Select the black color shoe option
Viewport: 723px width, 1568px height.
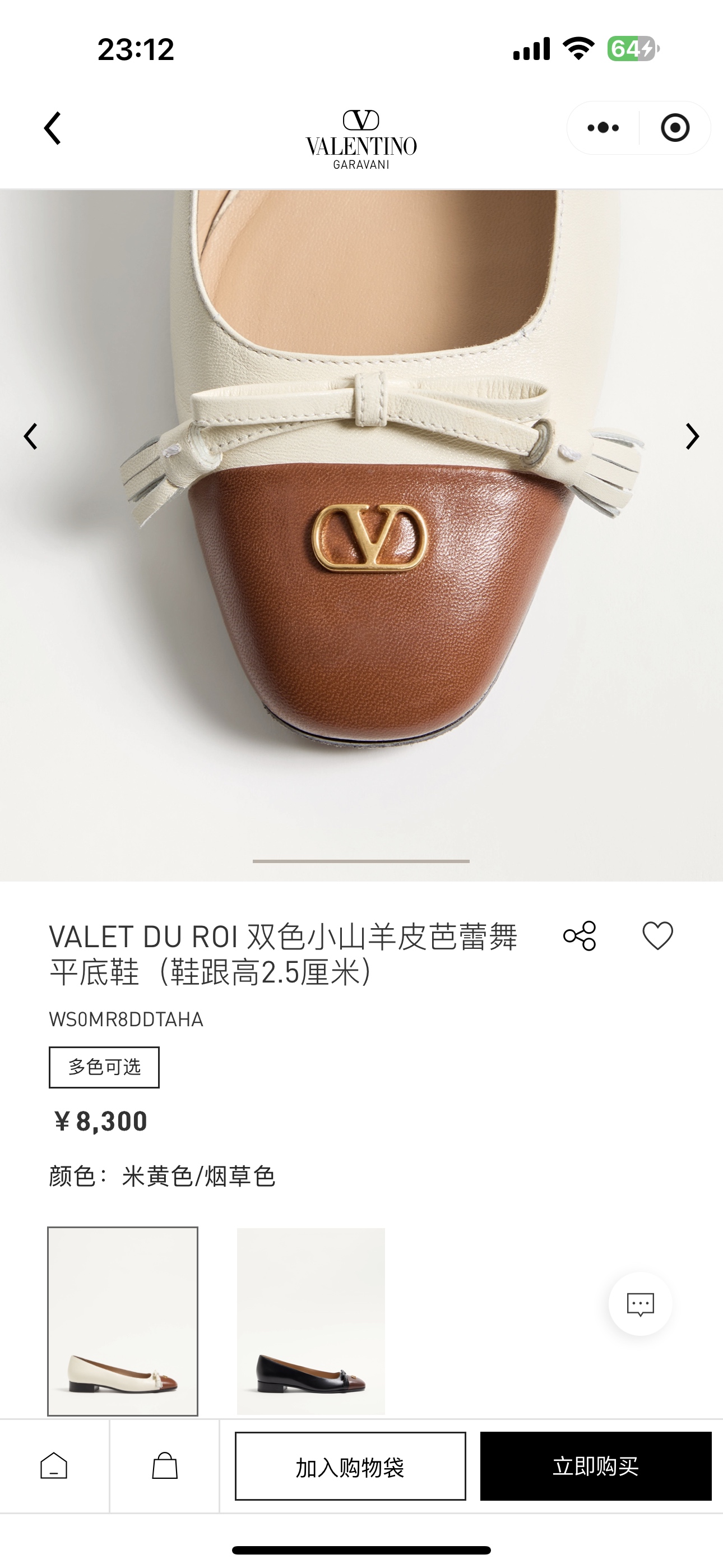coord(311,1321)
